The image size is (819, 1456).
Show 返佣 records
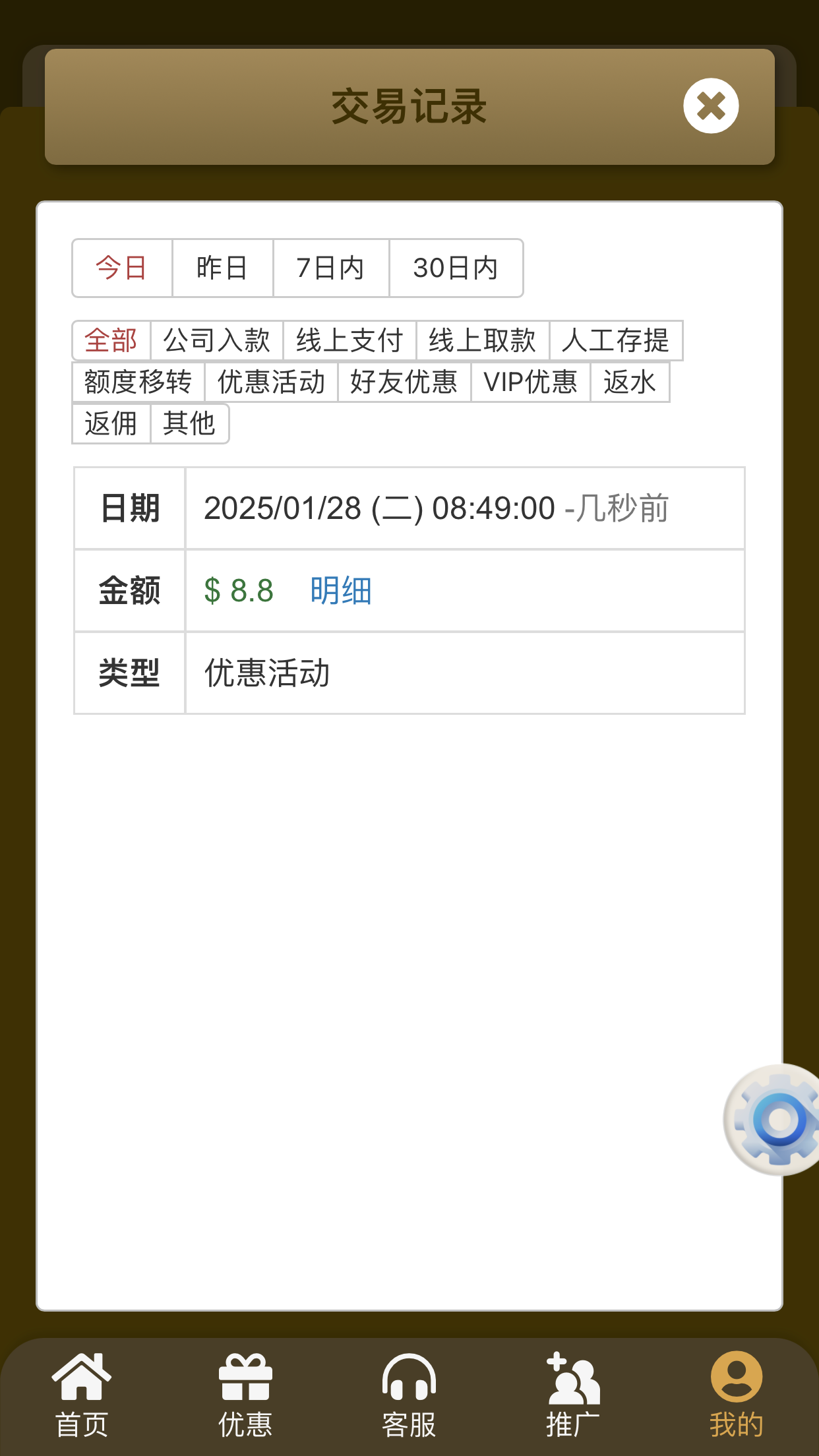(x=111, y=423)
